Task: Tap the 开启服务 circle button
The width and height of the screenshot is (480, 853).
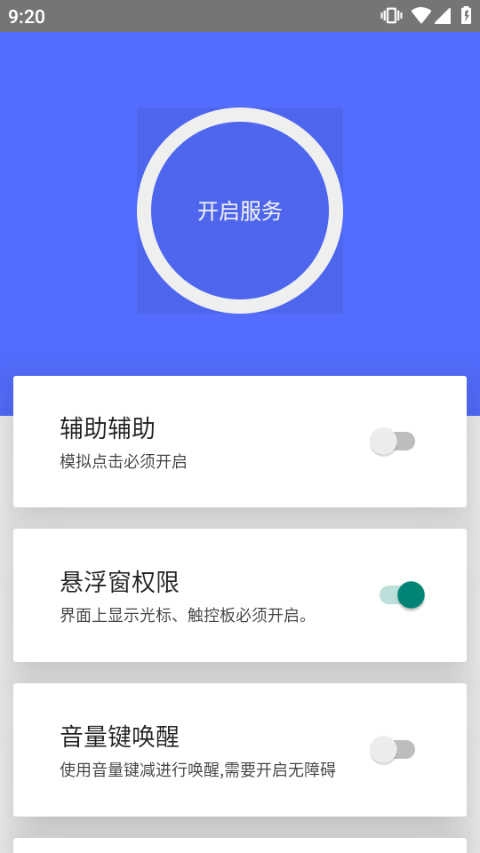Action: 240,211
